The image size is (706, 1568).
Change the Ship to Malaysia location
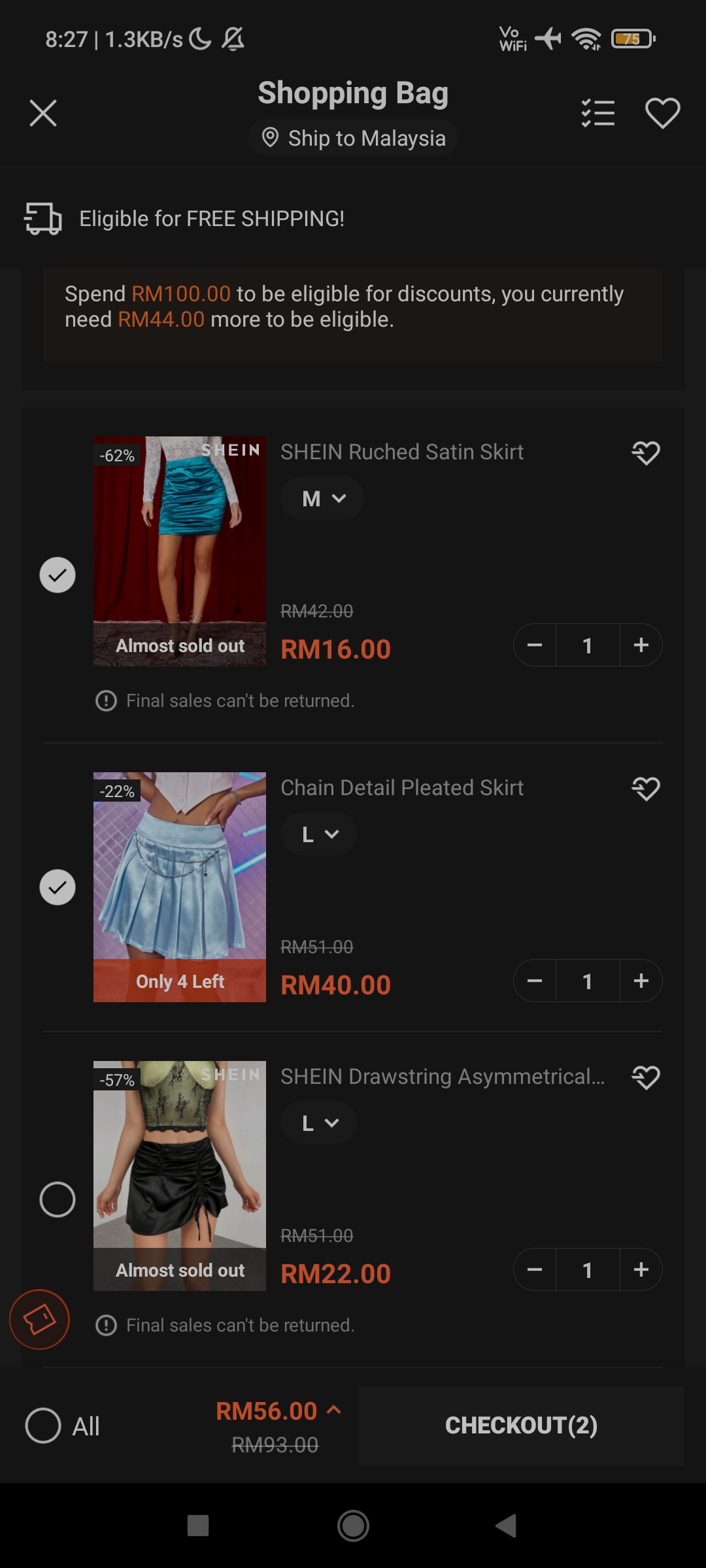point(353,139)
